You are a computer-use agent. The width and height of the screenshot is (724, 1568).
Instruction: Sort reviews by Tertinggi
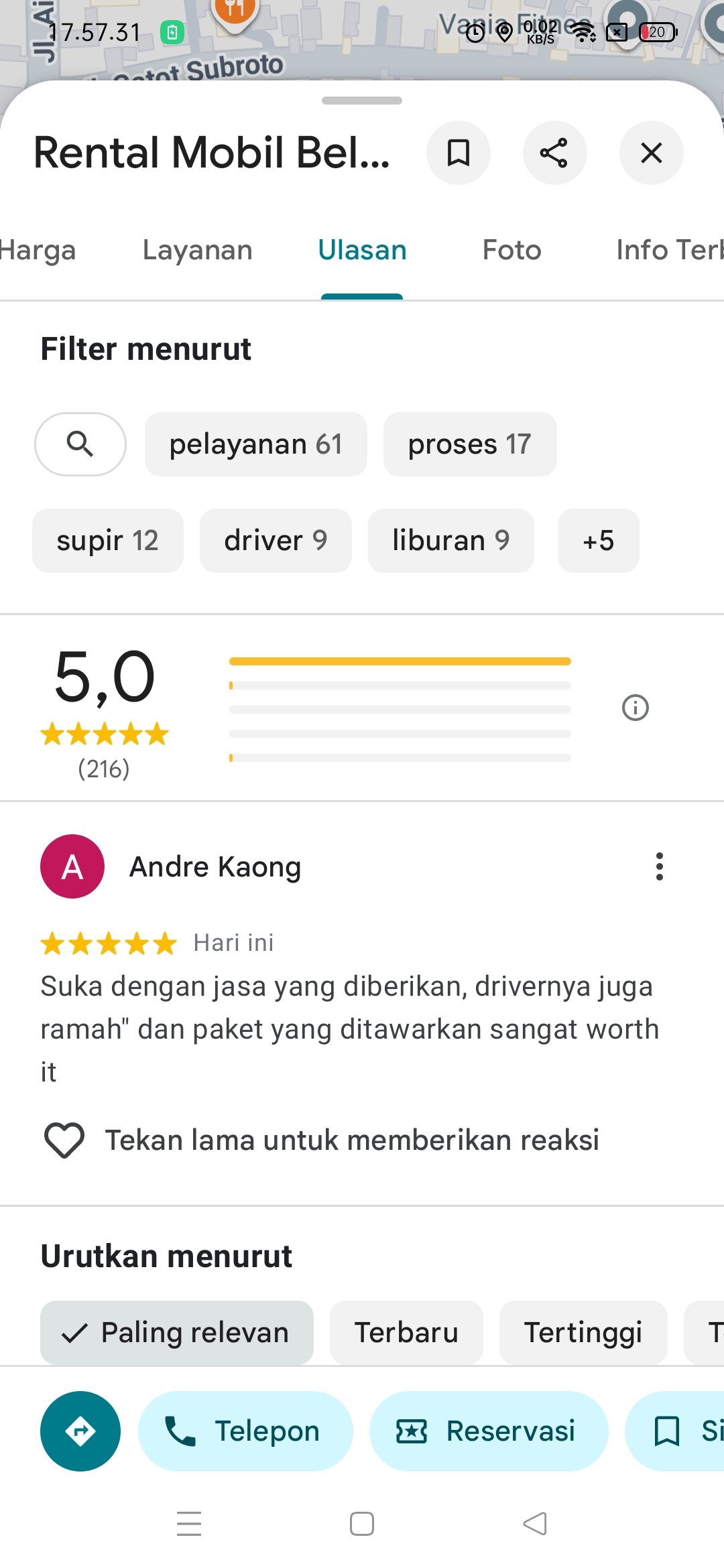click(583, 1333)
